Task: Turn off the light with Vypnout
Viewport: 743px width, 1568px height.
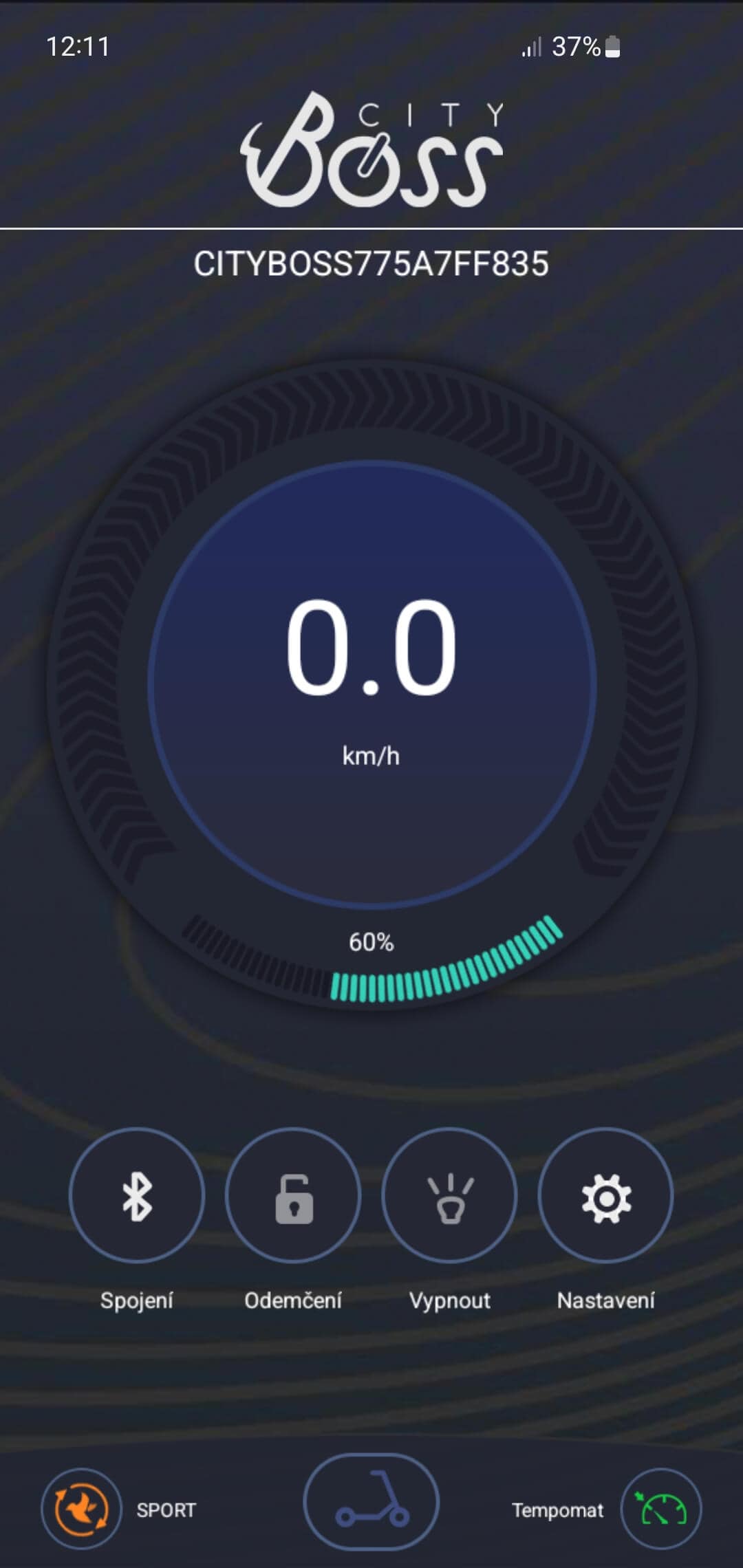Action: (x=449, y=1196)
